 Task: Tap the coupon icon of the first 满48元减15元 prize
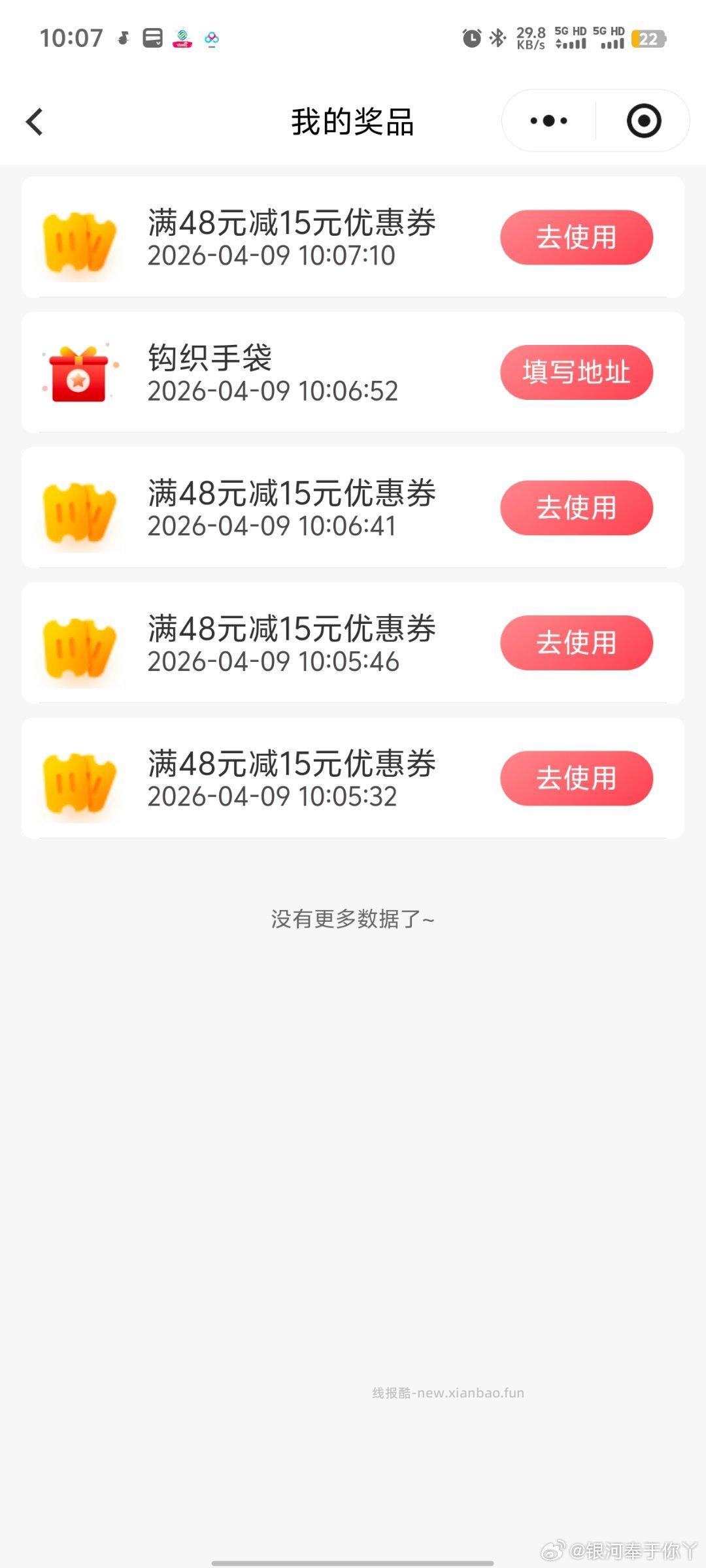(78, 240)
